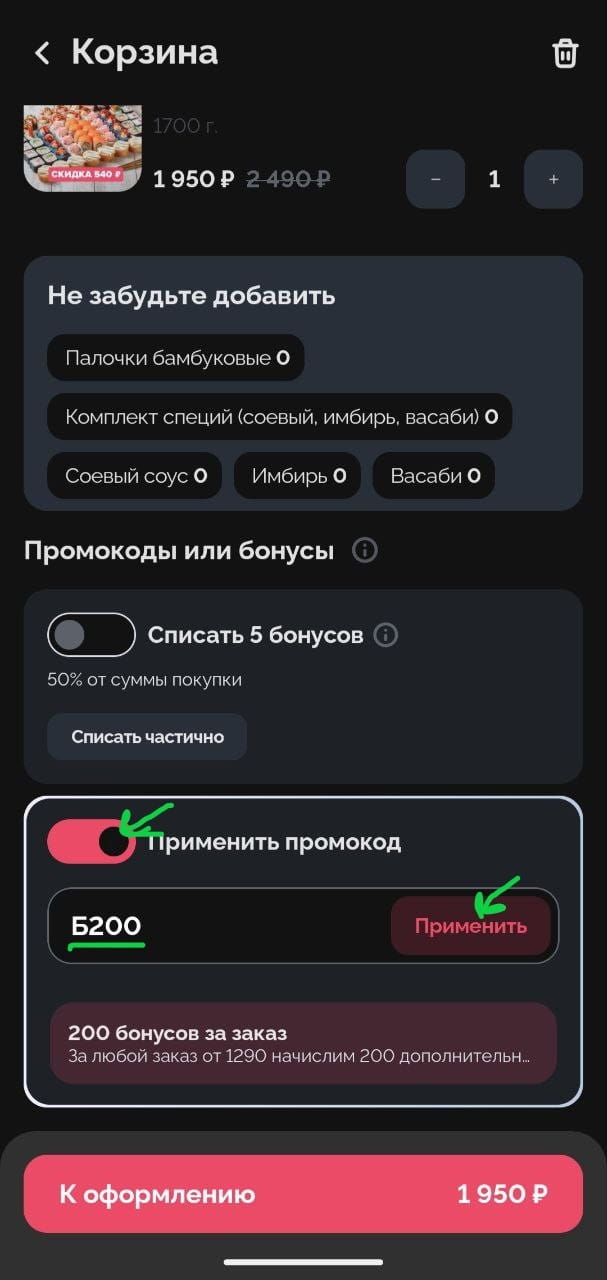The image size is (607, 1280).
Task: Go back from the Корзина screen
Action: [x=42, y=53]
